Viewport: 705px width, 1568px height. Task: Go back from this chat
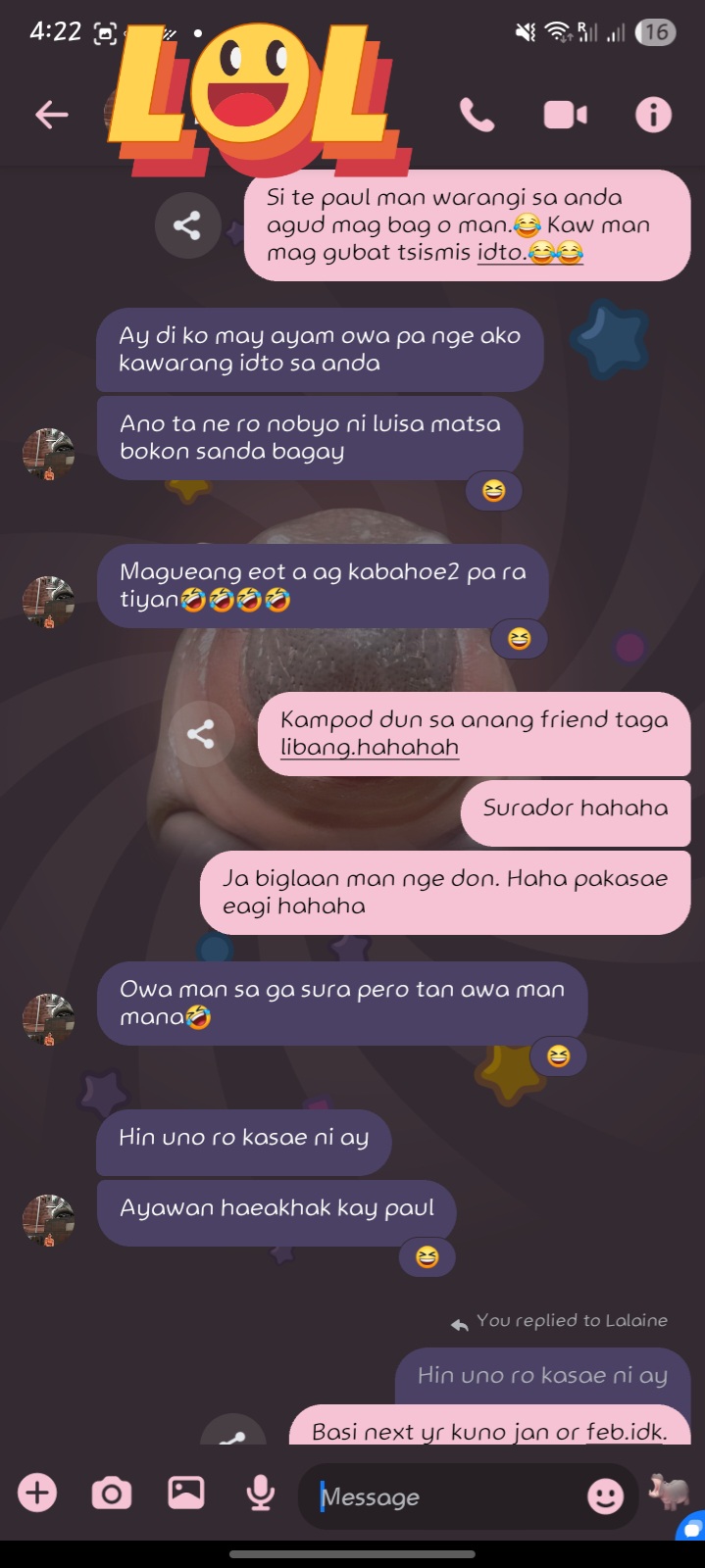[x=51, y=115]
